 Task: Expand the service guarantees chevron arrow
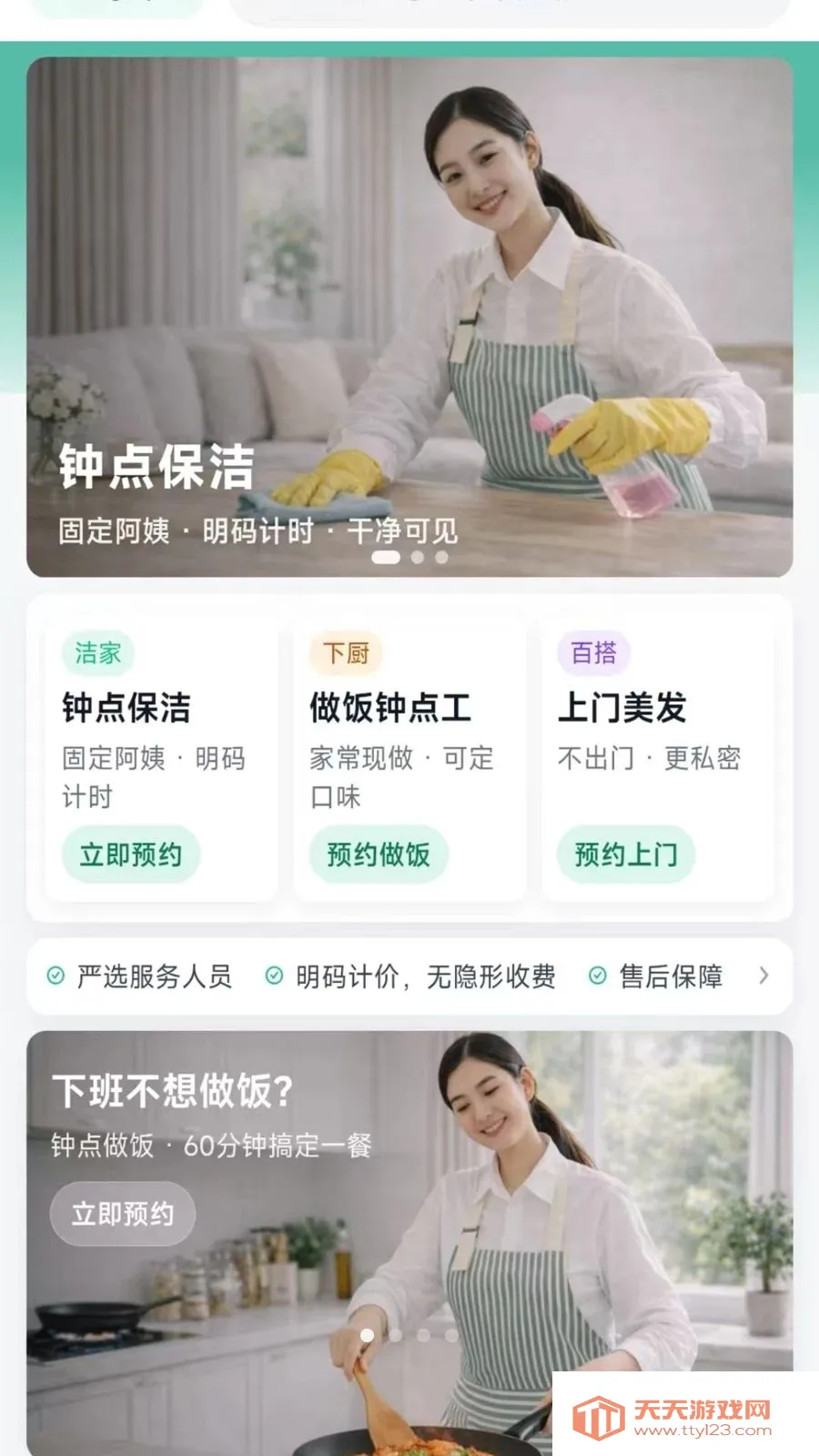[x=763, y=976]
